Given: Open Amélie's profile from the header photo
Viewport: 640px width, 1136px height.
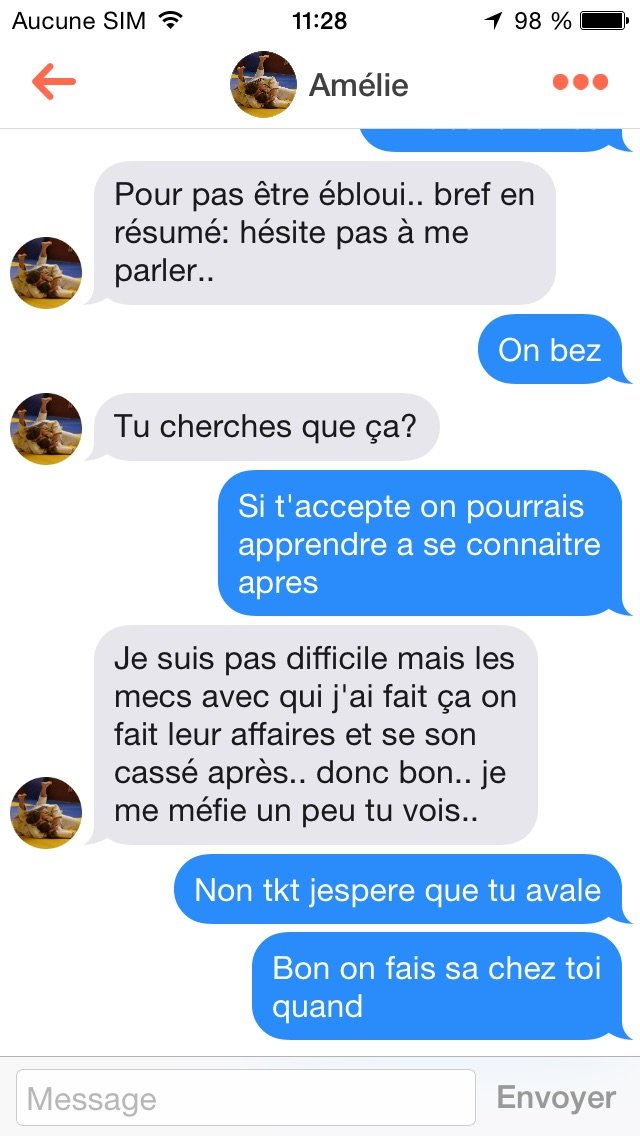Looking at the screenshot, I should 263,84.
